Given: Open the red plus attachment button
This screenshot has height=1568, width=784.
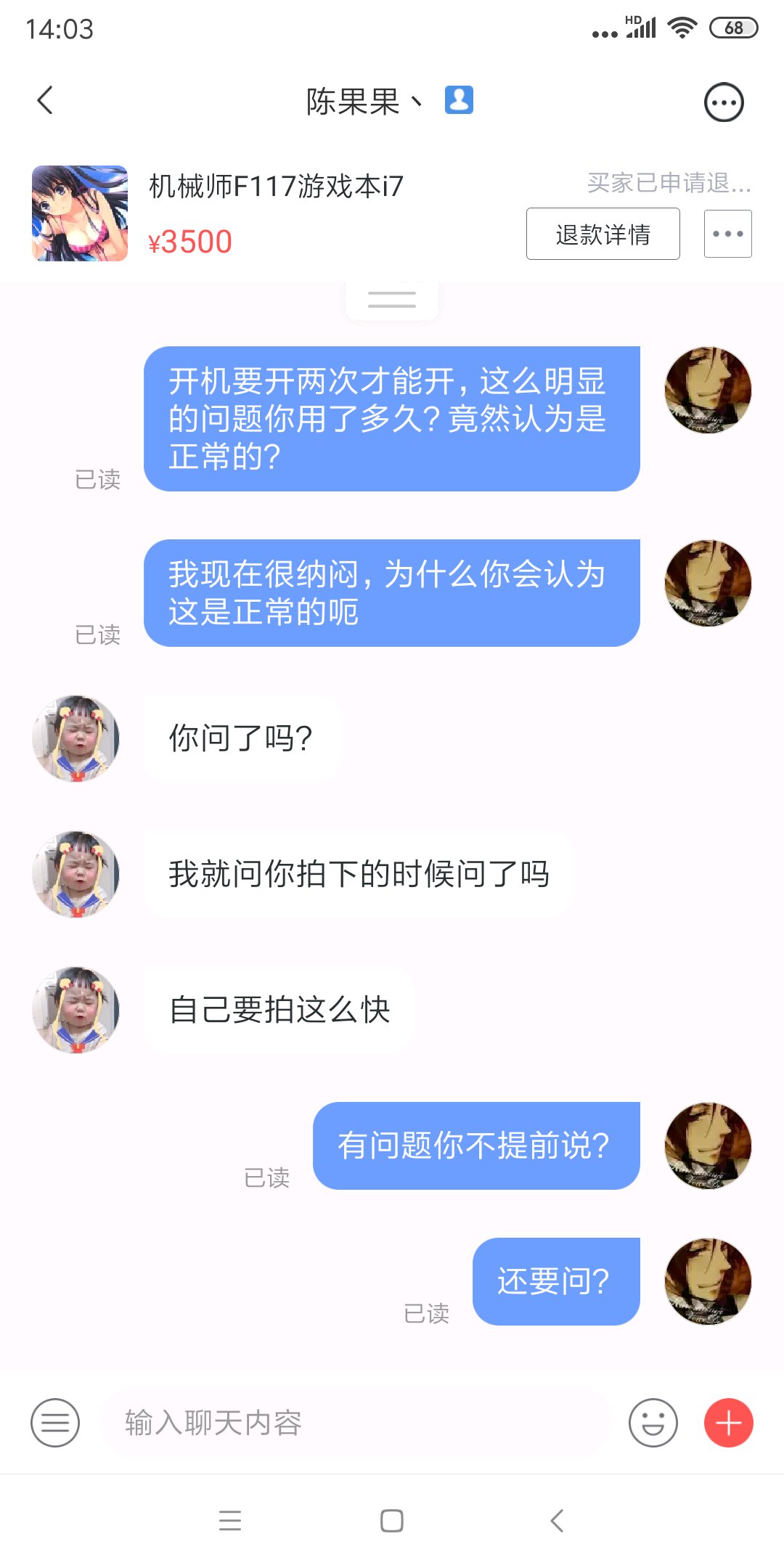Looking at the screenshot, I should coord(728,1423).
